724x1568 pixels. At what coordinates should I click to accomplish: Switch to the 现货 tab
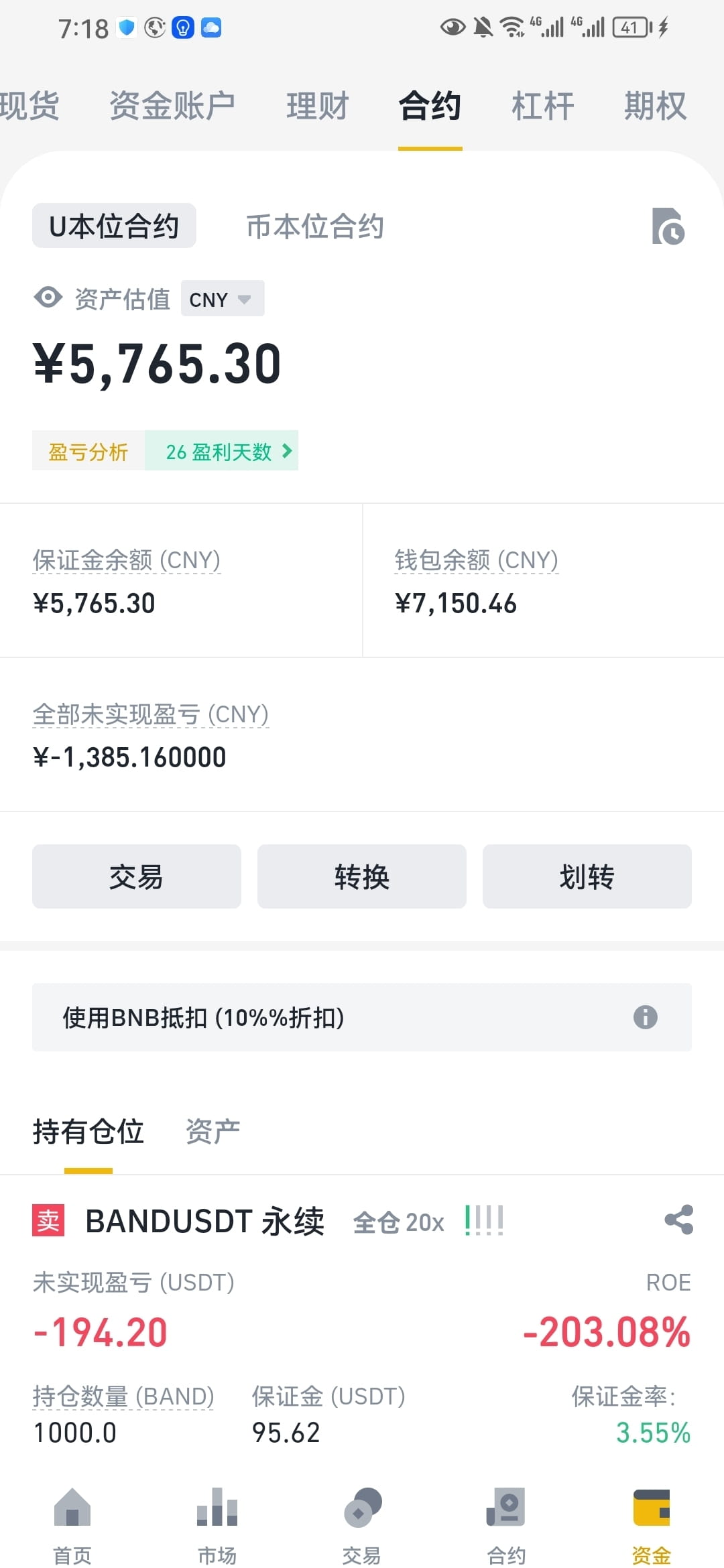(29, 106)
